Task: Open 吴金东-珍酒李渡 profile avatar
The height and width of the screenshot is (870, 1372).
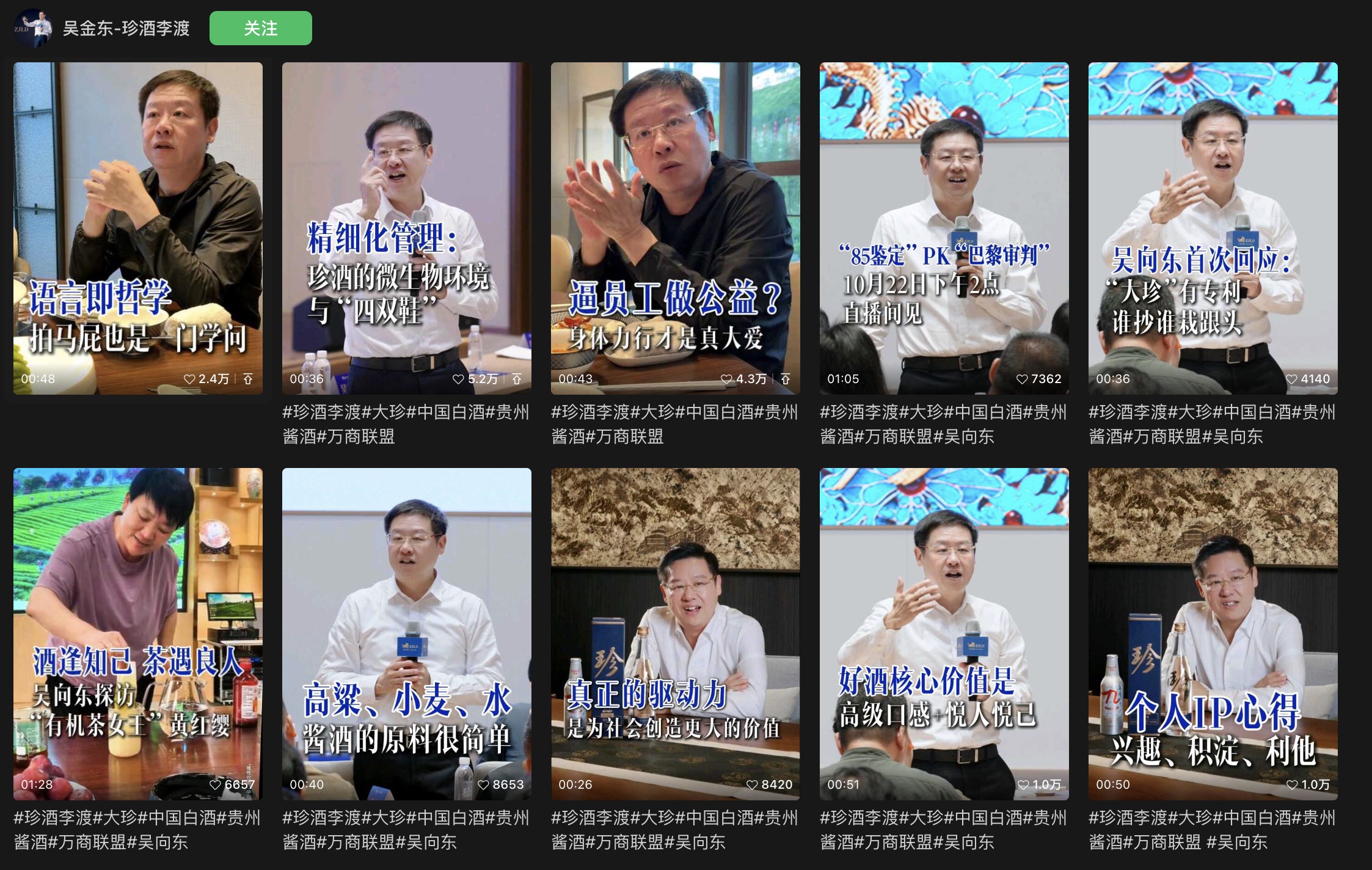Action: pos(33,28)
